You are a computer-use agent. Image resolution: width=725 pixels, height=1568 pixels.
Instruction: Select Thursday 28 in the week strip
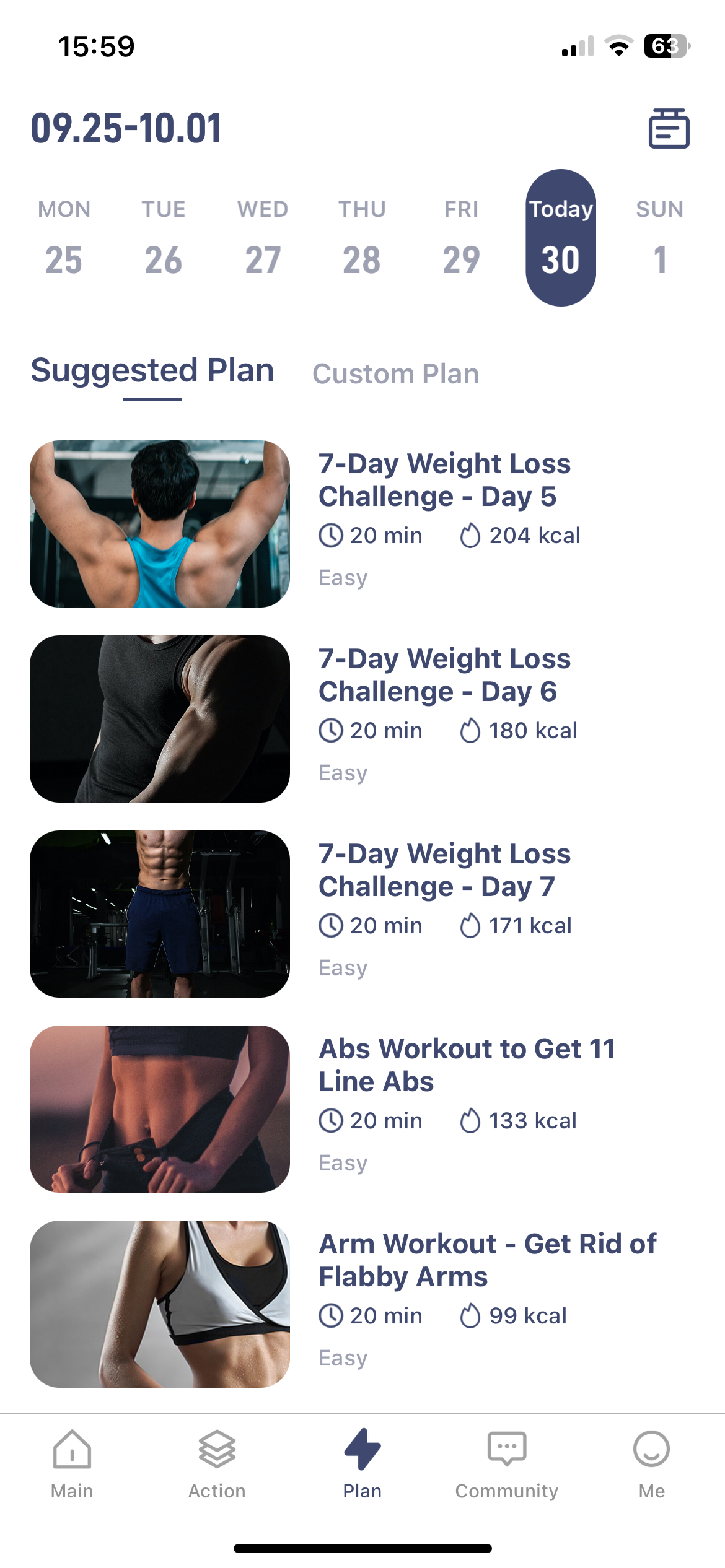[362, 238]
